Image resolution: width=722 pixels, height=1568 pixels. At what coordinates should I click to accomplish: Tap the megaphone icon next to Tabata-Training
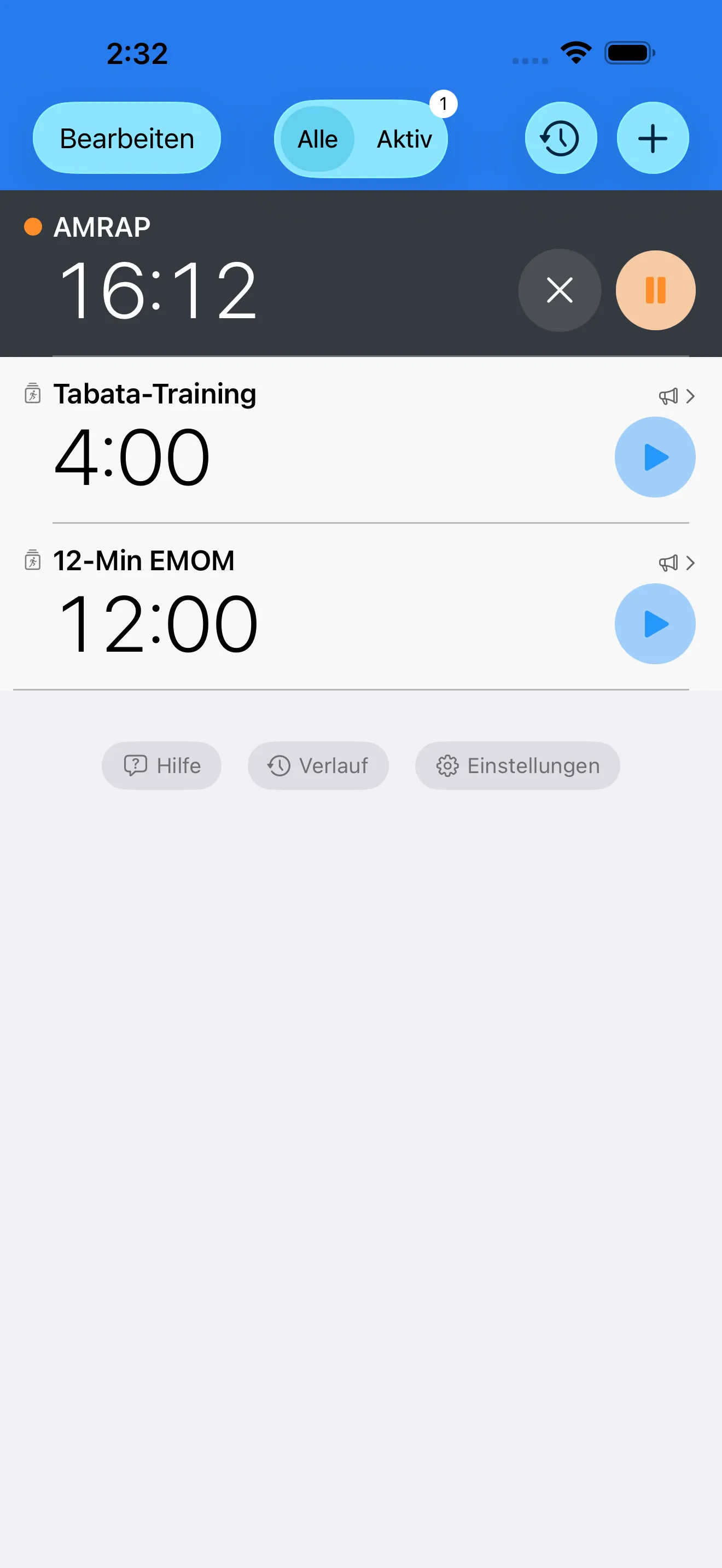click(668, 396)
